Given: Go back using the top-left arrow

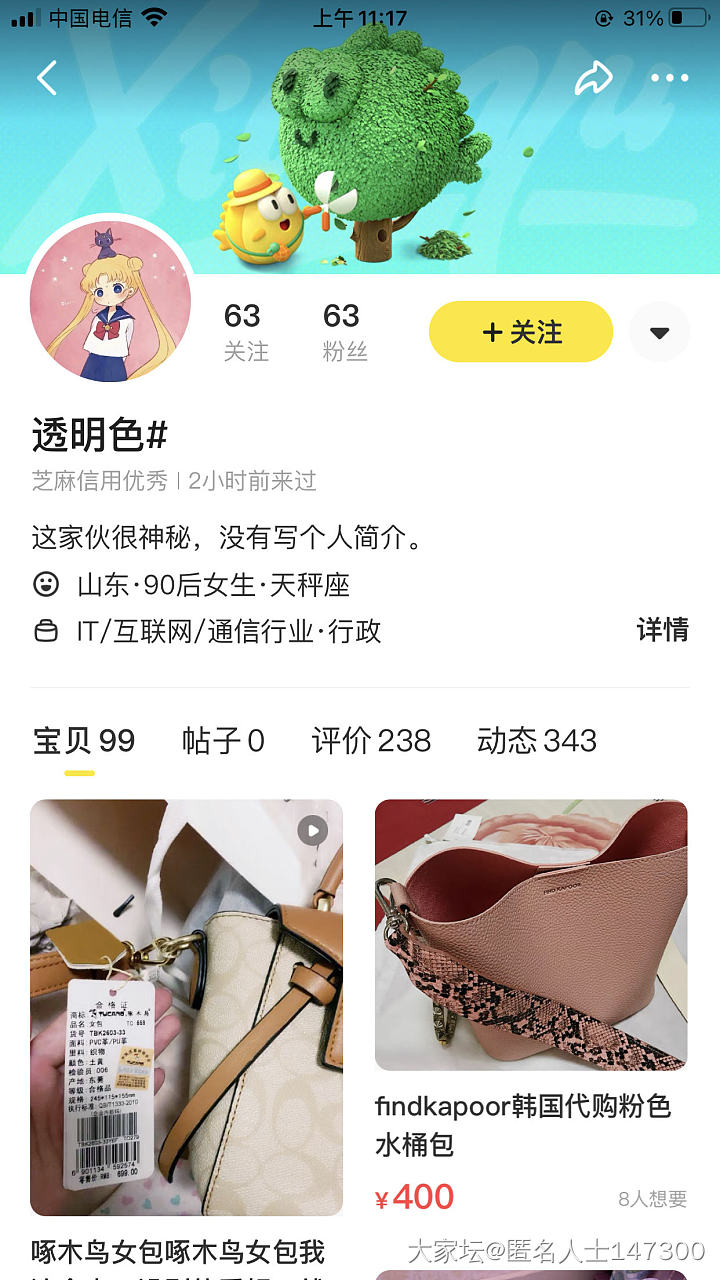Looking at the screenshot, I should pyautogui.click(x=47, y=78).
